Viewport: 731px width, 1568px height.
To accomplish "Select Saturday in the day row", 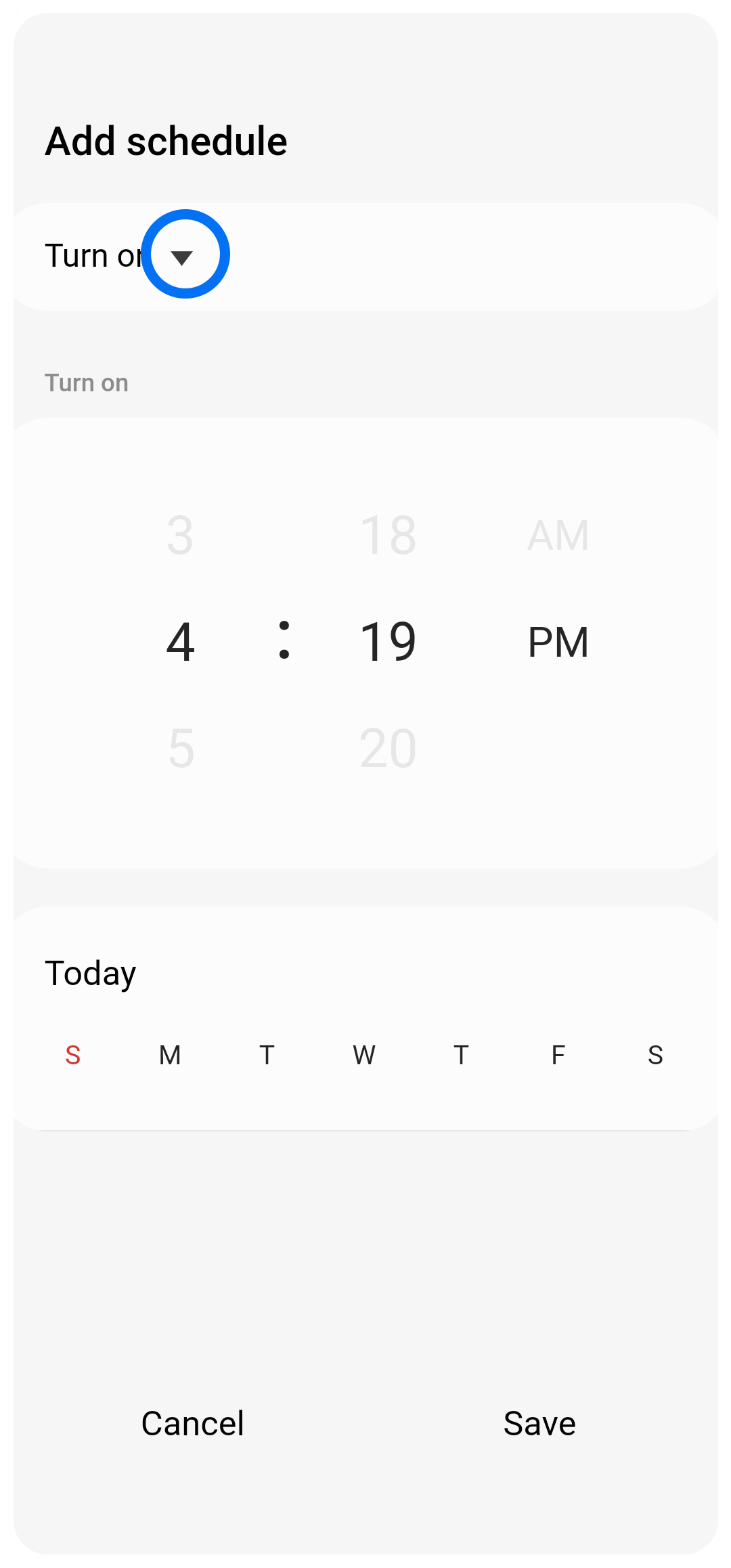I will pos(655,1055).
